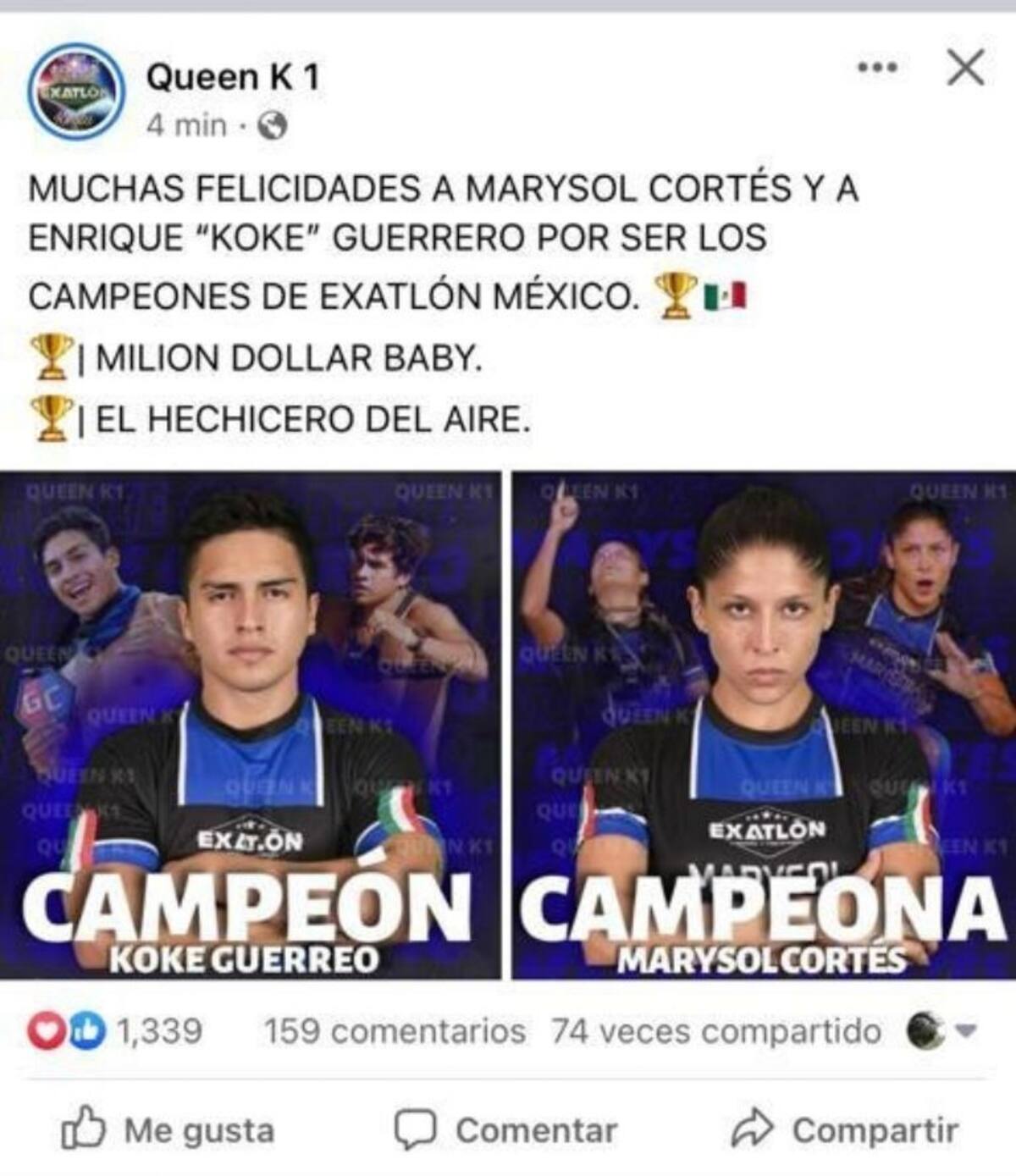Screen dimensions: 1016x1176
Task: Expand the profile switcher dropdown arrow
Action: coord(965,1031)
